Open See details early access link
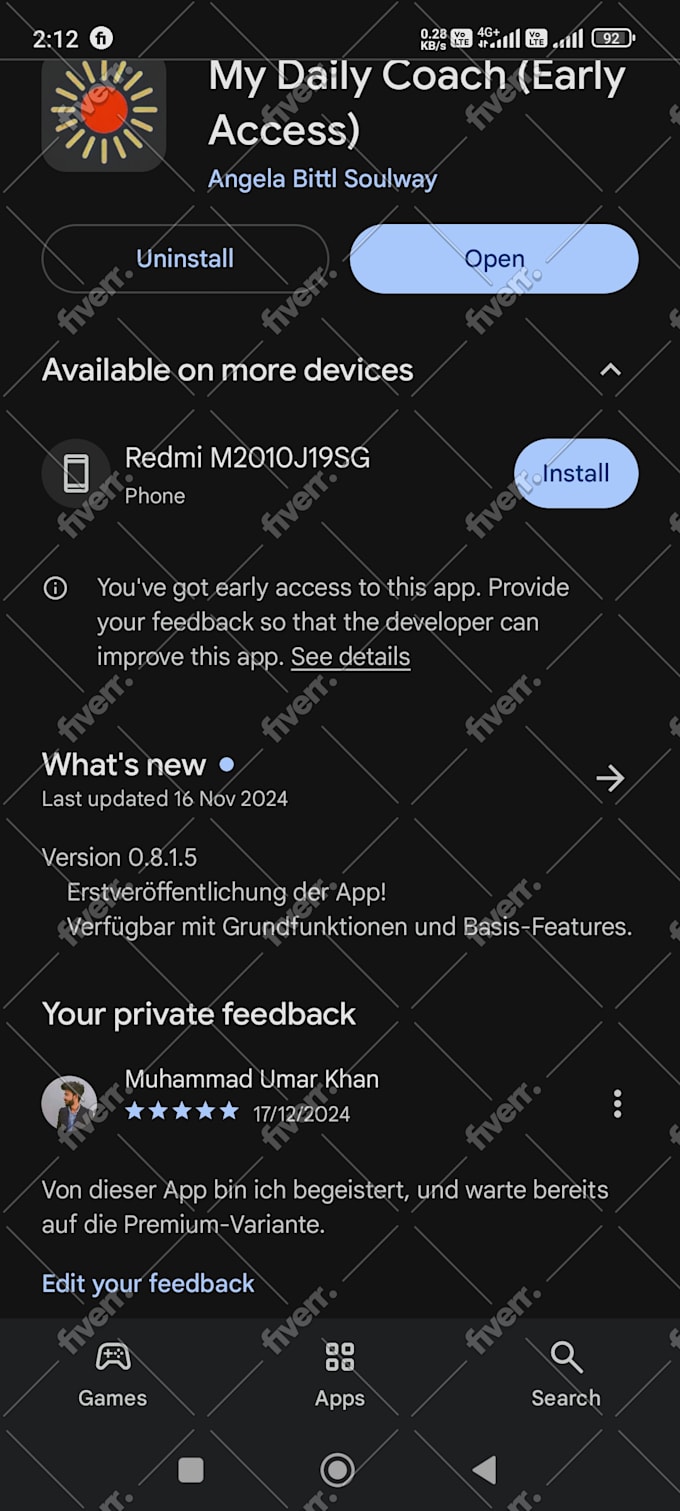 (350, 657)
